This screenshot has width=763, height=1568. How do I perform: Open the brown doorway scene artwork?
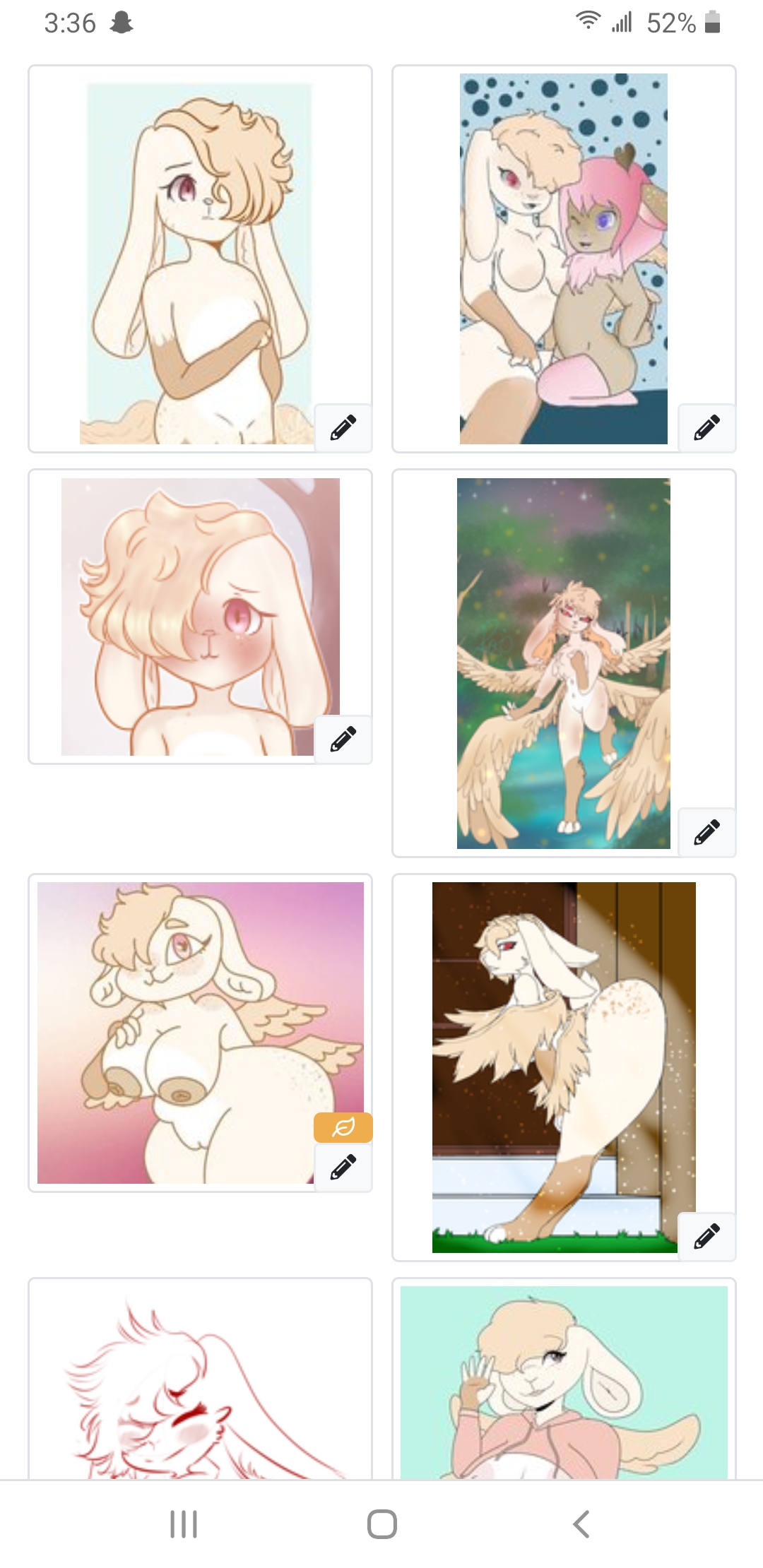[563, 1067]
